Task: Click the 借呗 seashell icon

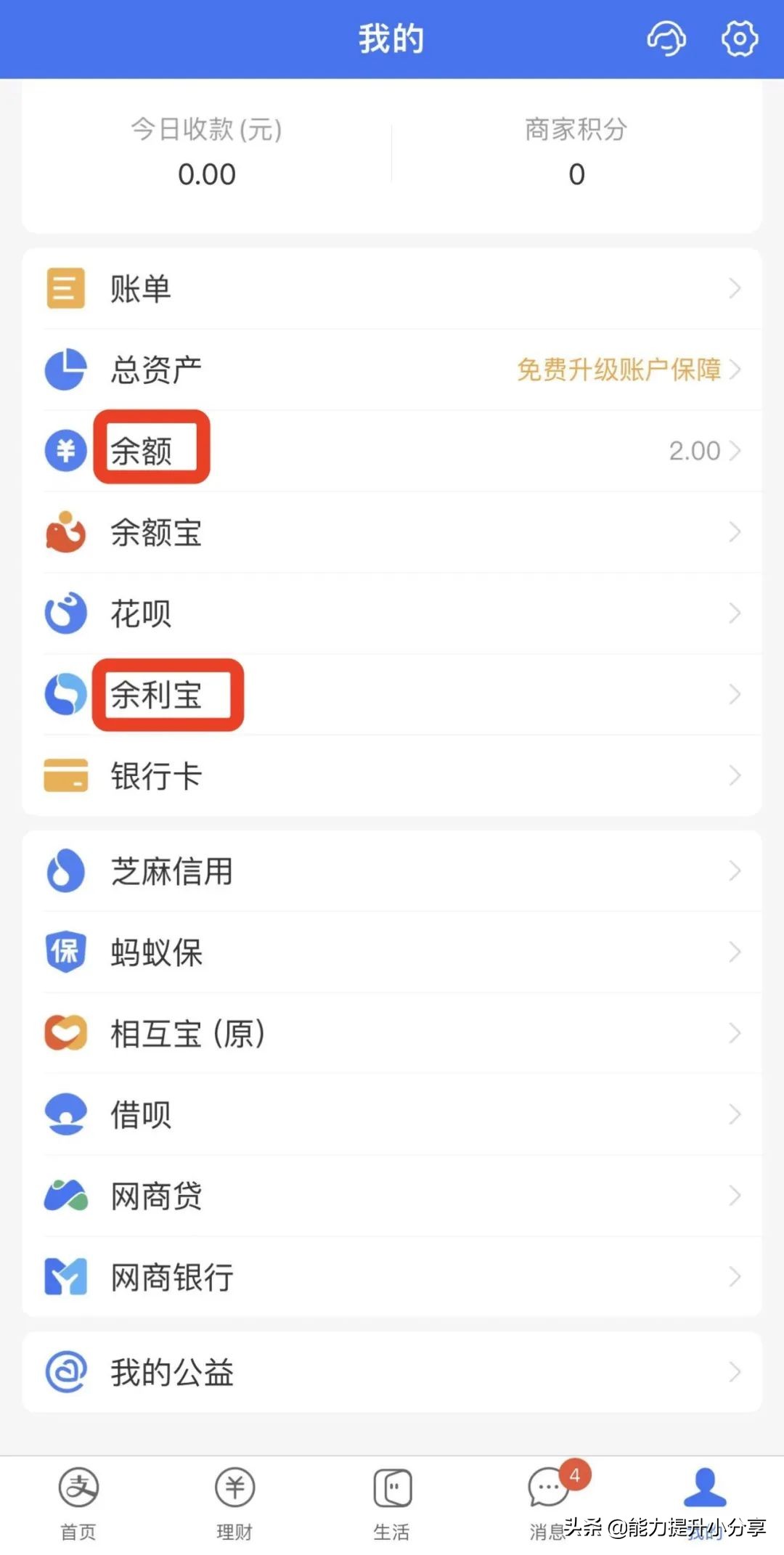Action: click(x=65, y=1114)
